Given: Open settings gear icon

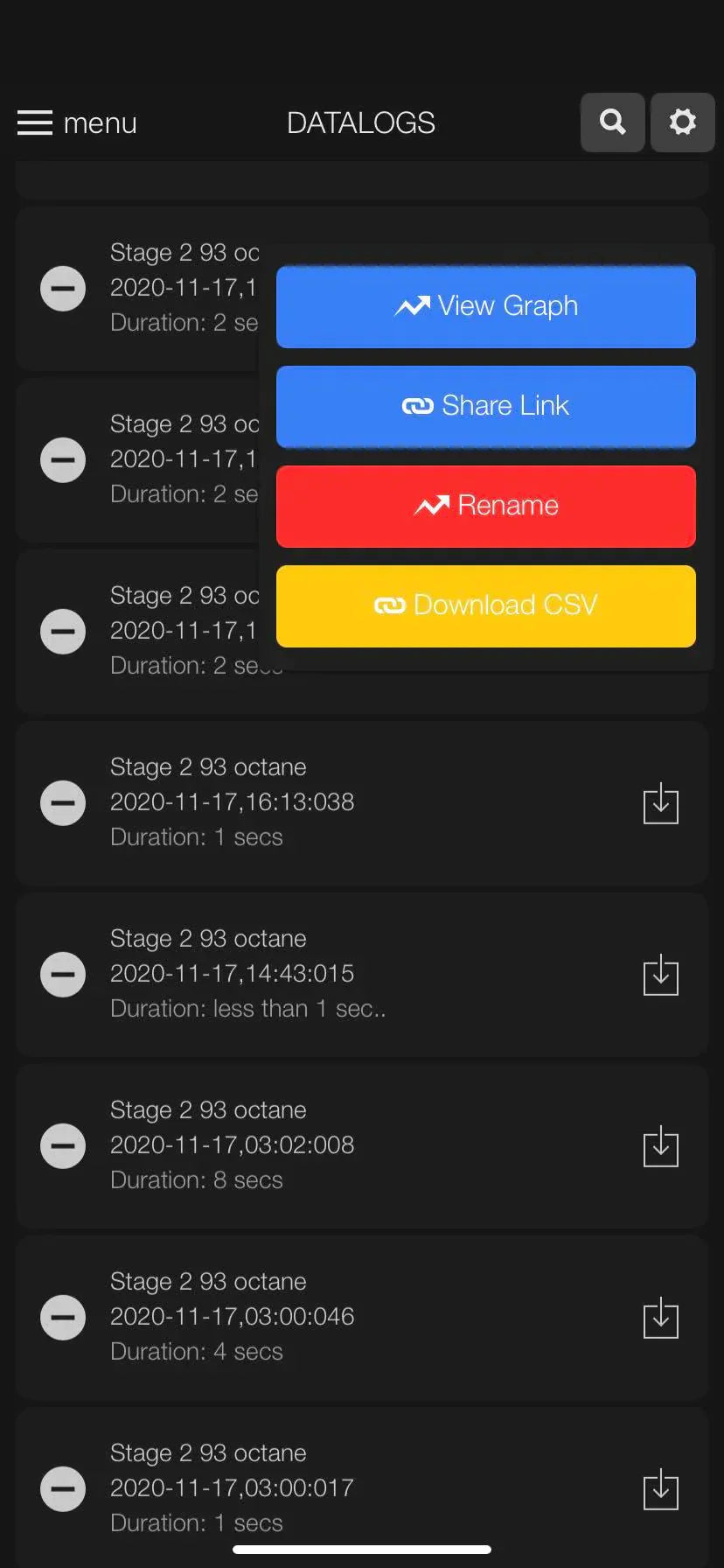Looking at the screenshot, I should click(x=682, y=122).
